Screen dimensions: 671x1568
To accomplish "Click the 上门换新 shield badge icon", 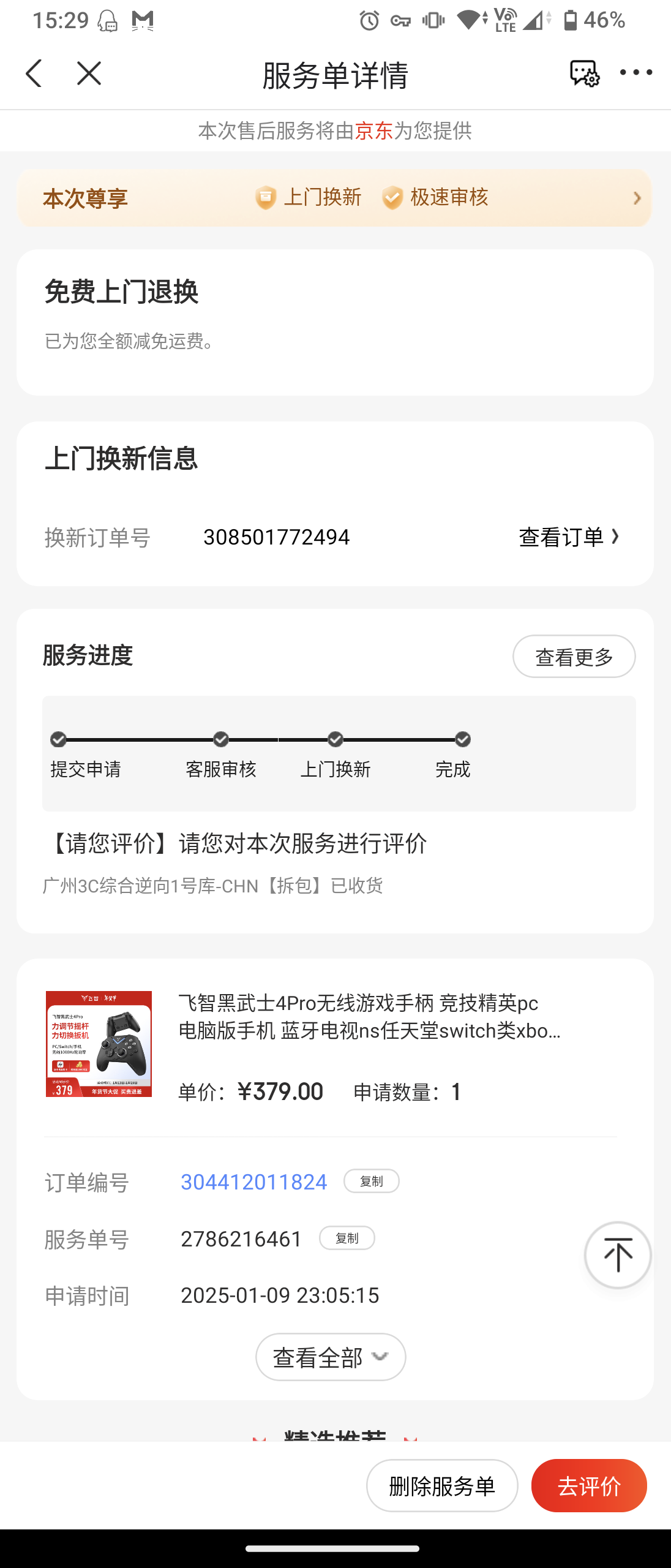I will point(266,197).
